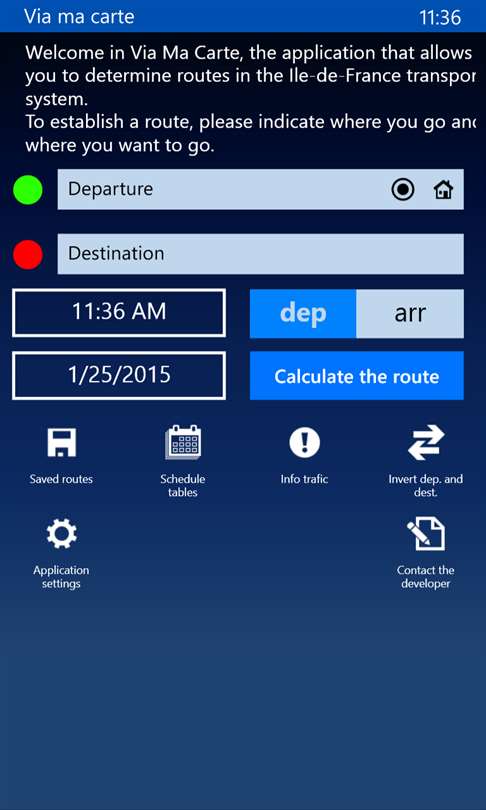Invert departure and destination
This screenshot has height=810, width=486.
(426, 461)
